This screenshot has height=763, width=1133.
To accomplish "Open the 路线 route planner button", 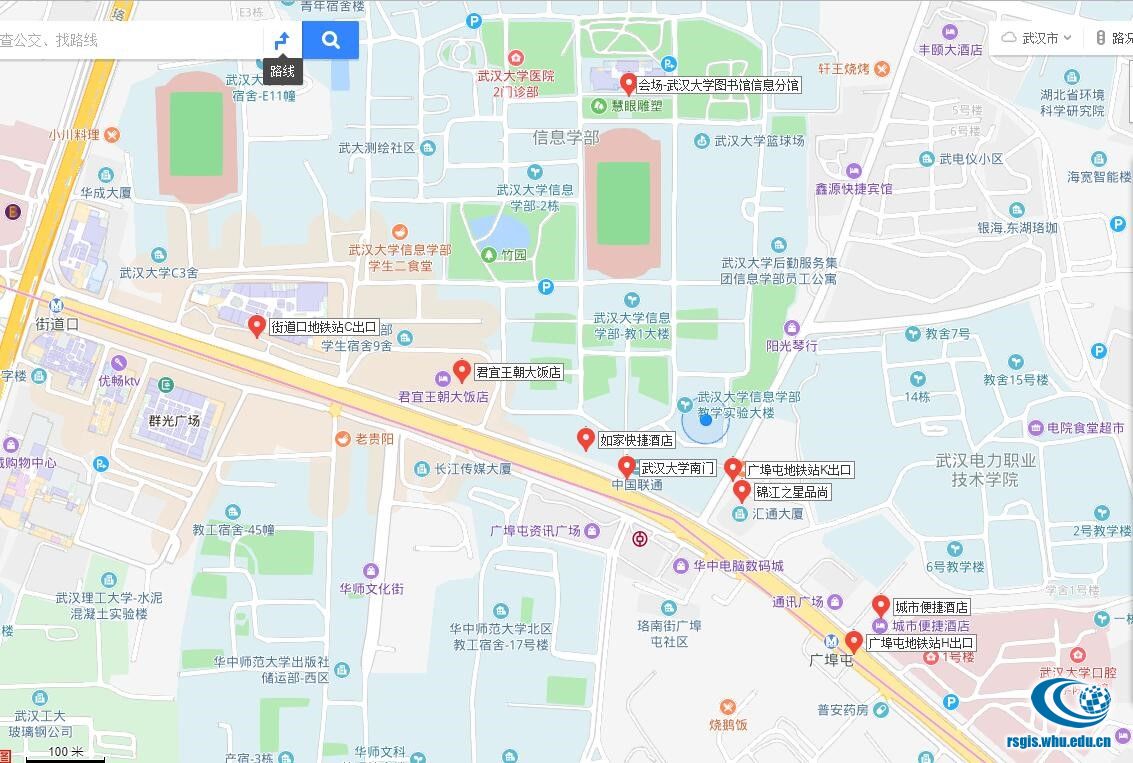I will (x=282, y=41).
